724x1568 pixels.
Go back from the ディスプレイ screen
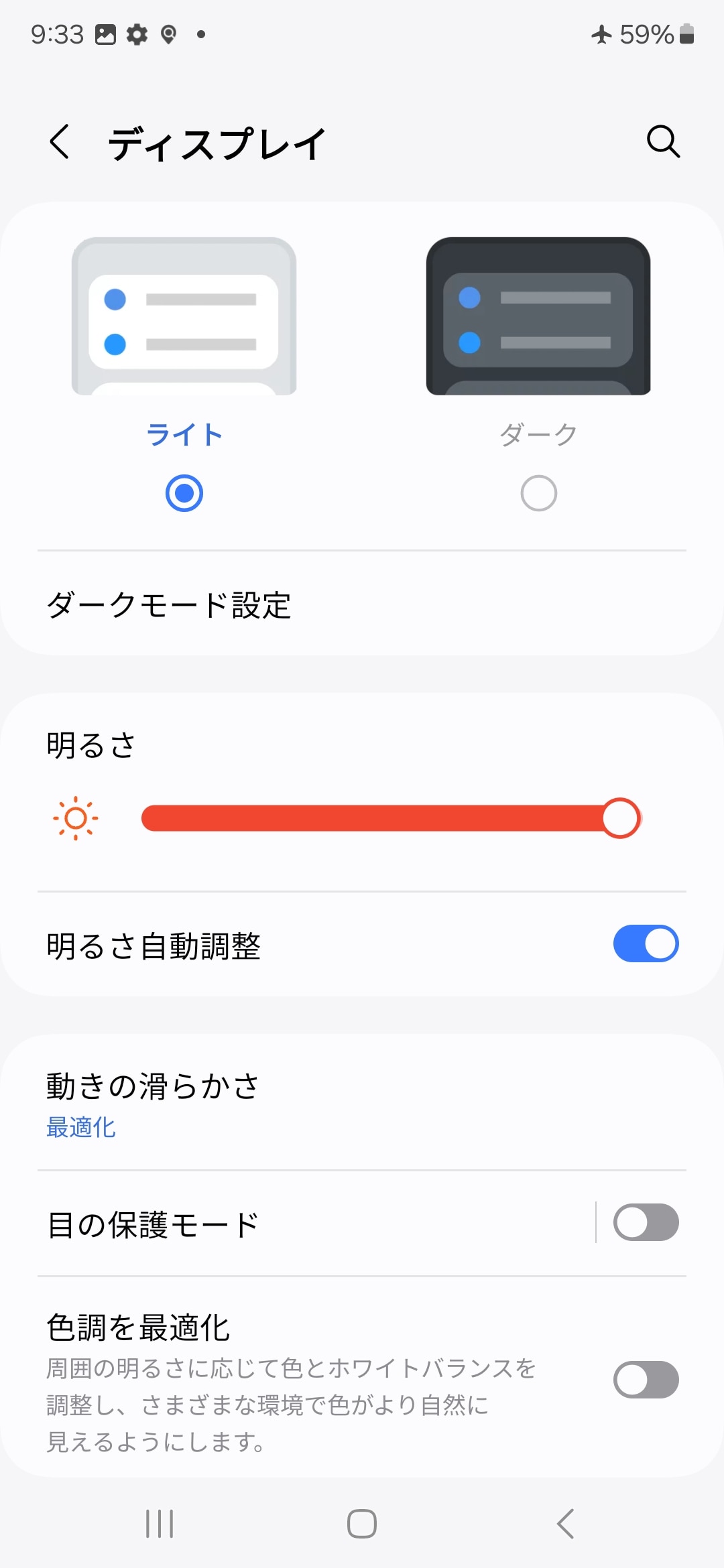(x=60, y=141)
